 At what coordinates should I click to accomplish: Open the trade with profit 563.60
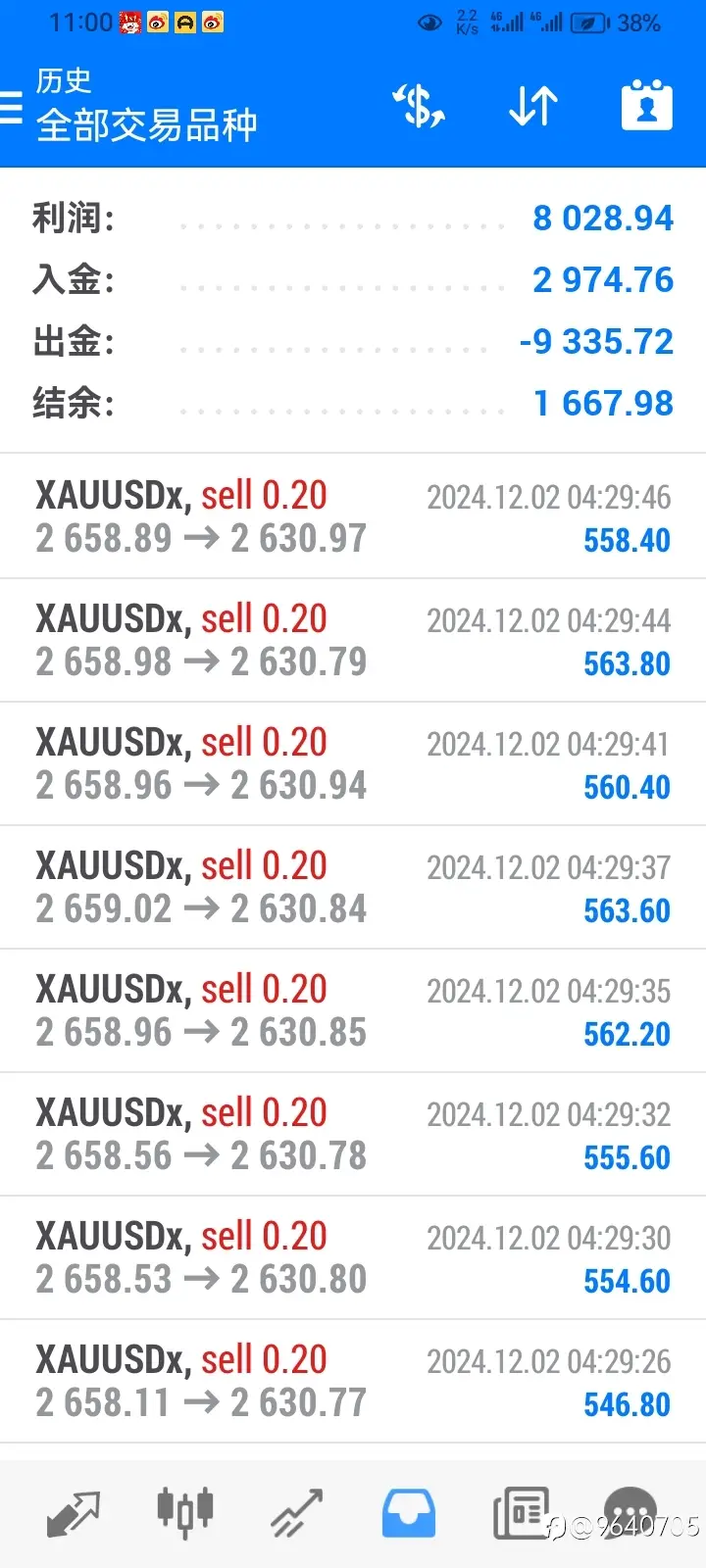[353, 887]
